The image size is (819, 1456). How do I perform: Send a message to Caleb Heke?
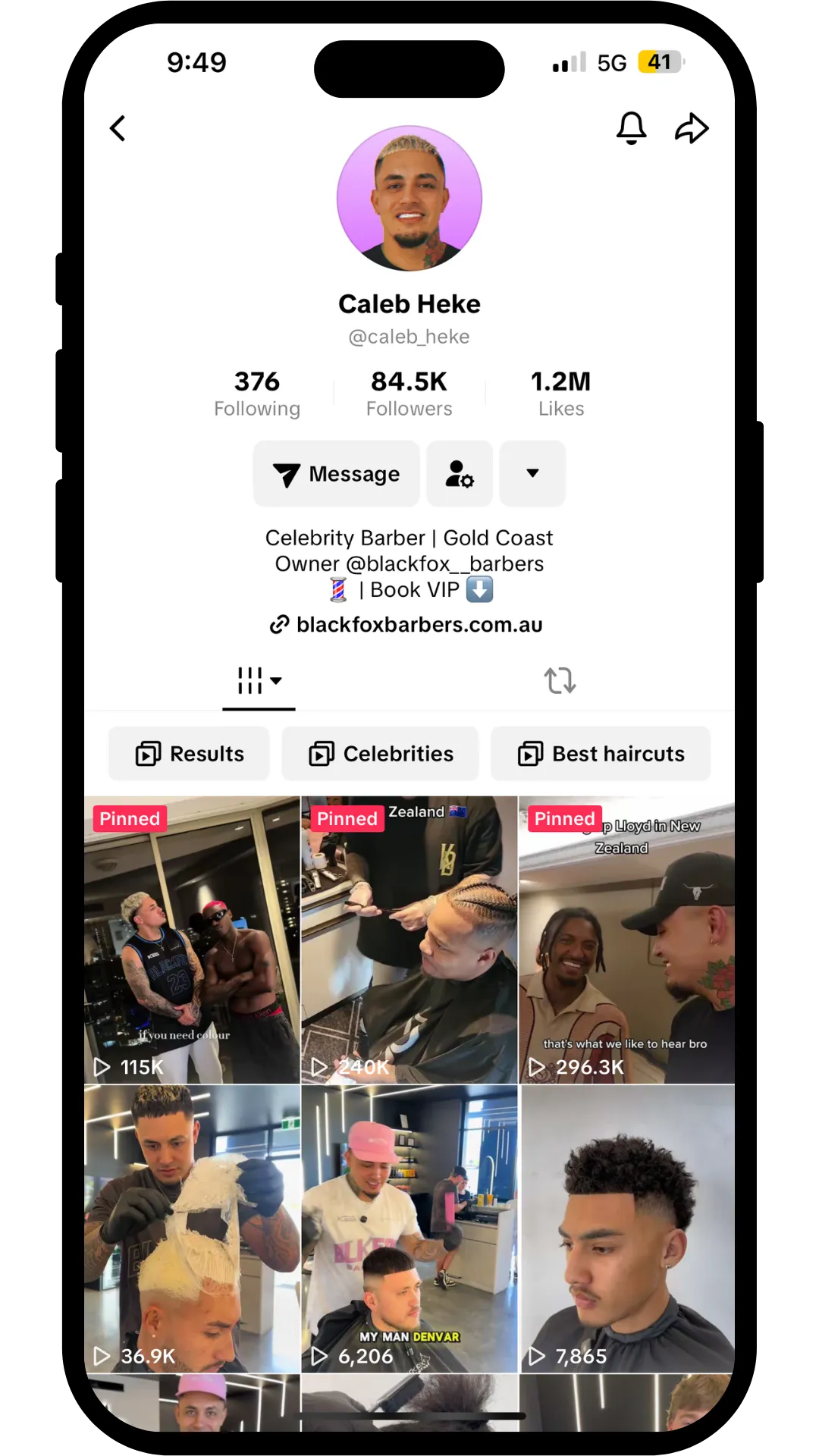click(336, 474)
